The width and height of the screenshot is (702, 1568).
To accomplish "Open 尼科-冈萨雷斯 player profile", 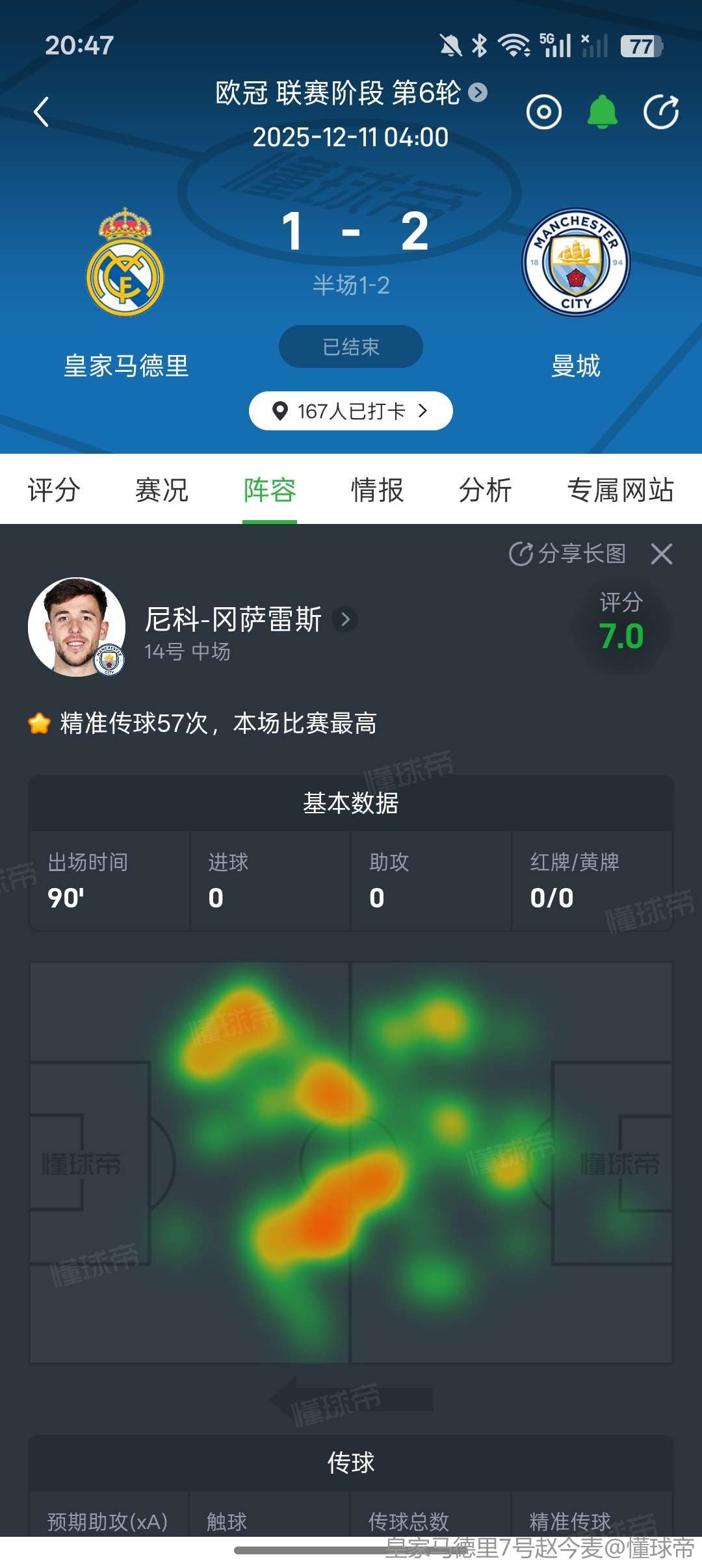I will pos(250,620).
